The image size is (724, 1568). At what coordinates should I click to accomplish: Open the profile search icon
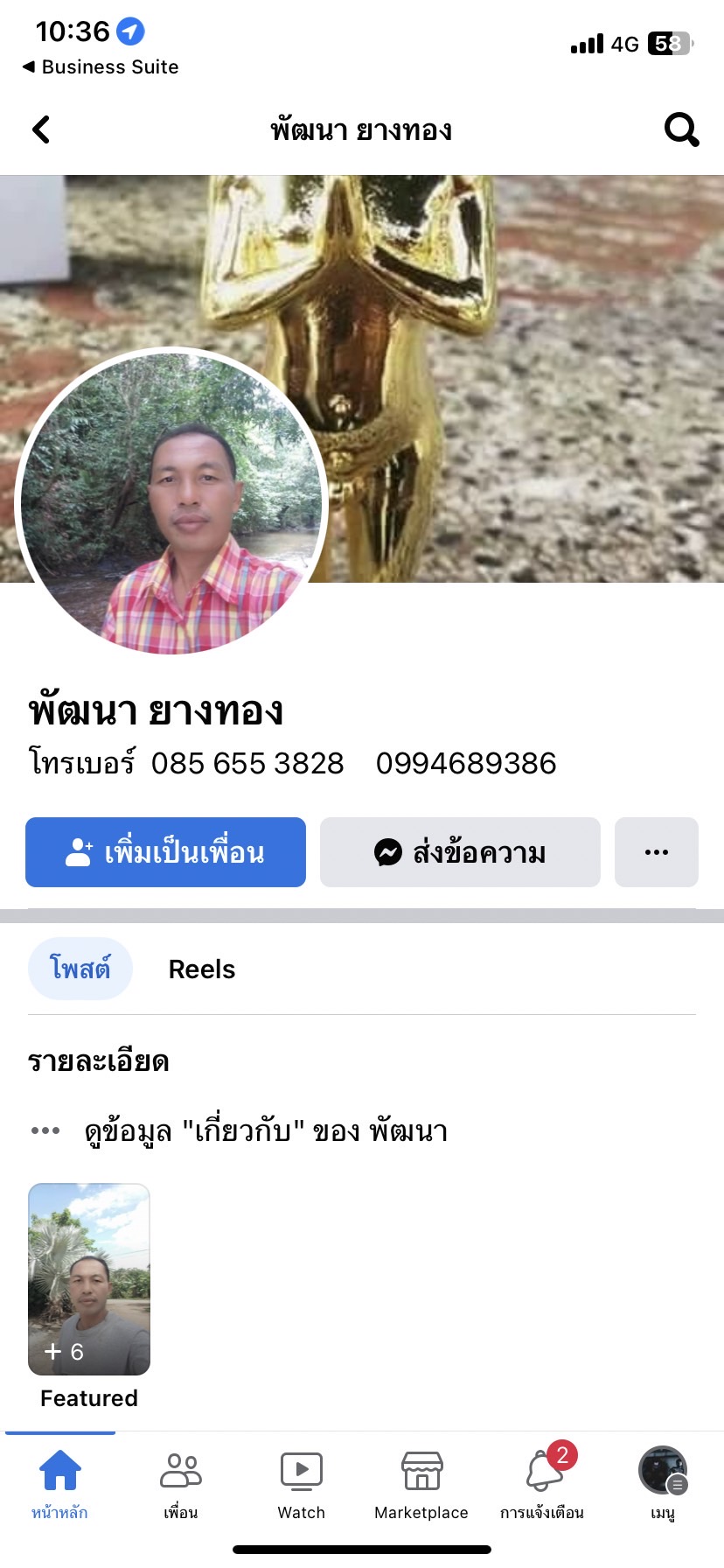click(x=681, y=129)
